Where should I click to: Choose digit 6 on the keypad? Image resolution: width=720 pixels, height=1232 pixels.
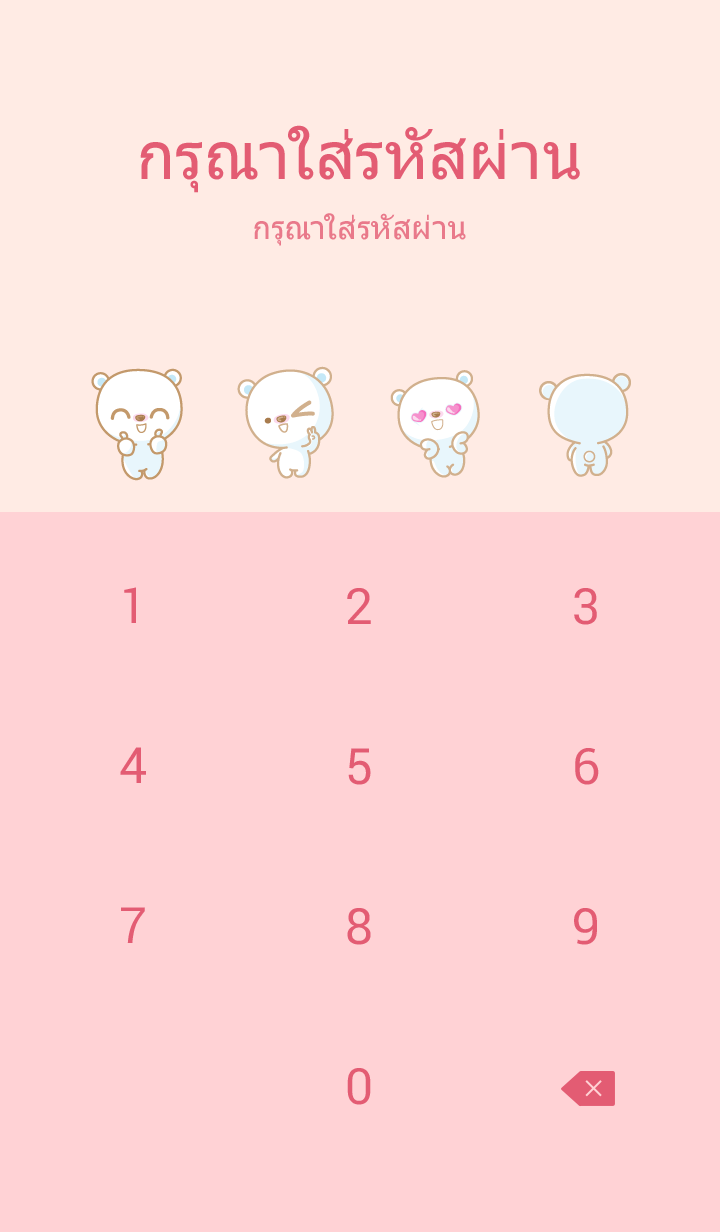point(586,767)
